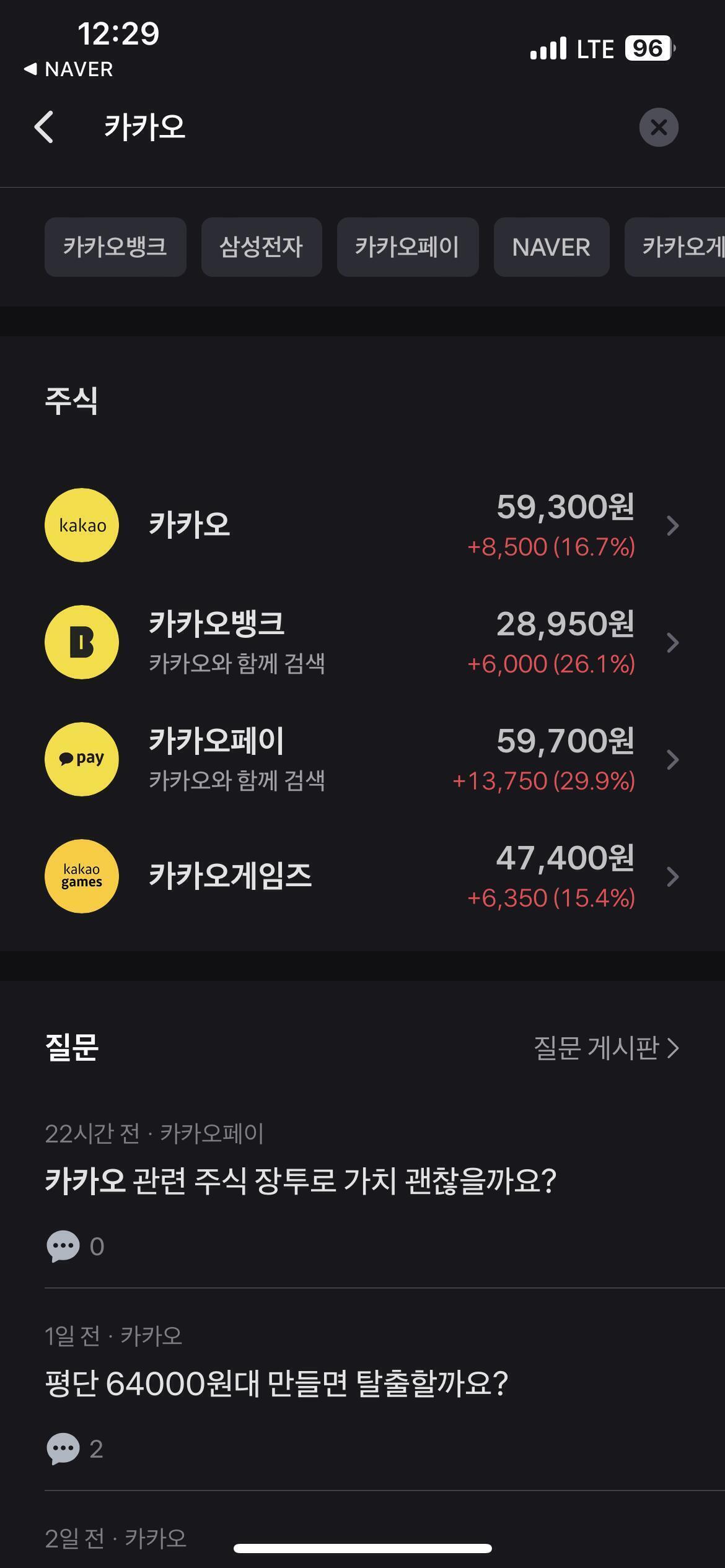The height and width of the screenshot is (1568, 725).
Task: Open the 카카오게임즈 stock row
Action: pyautogui.click(x=362, y=876)
